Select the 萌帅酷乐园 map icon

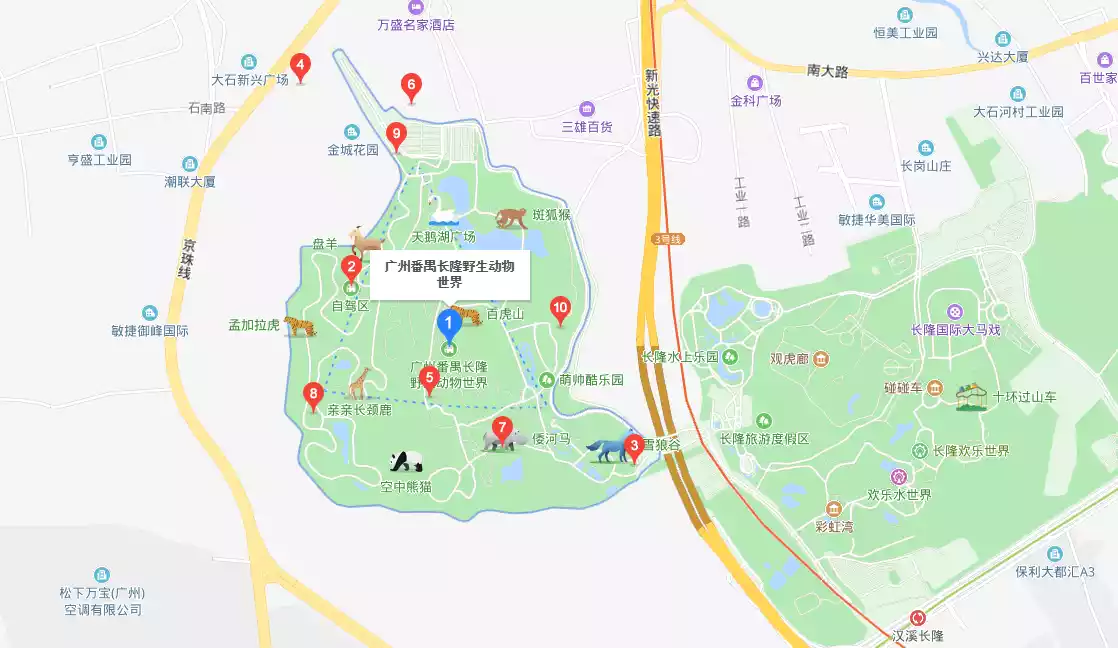coord(547,380)
